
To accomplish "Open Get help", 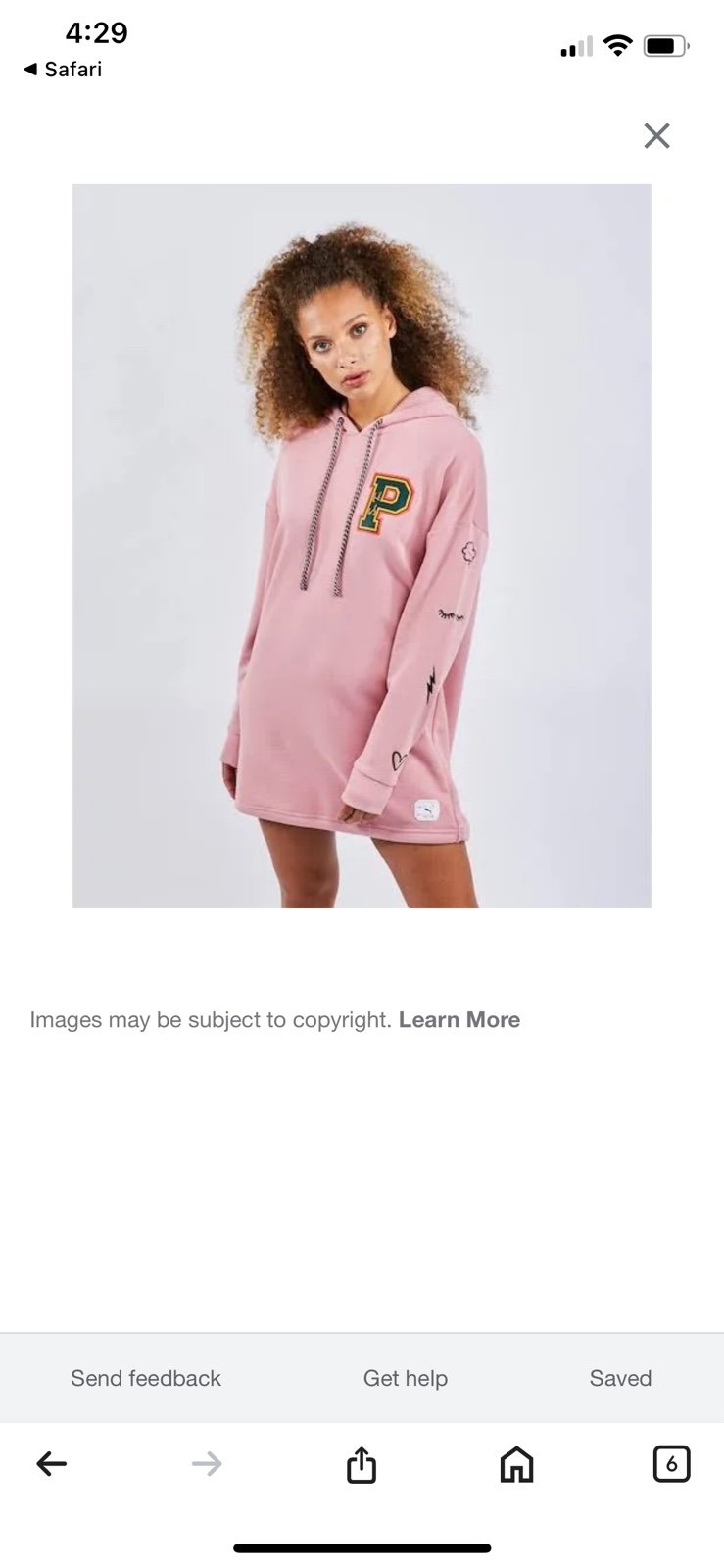I will point(406,1378).
